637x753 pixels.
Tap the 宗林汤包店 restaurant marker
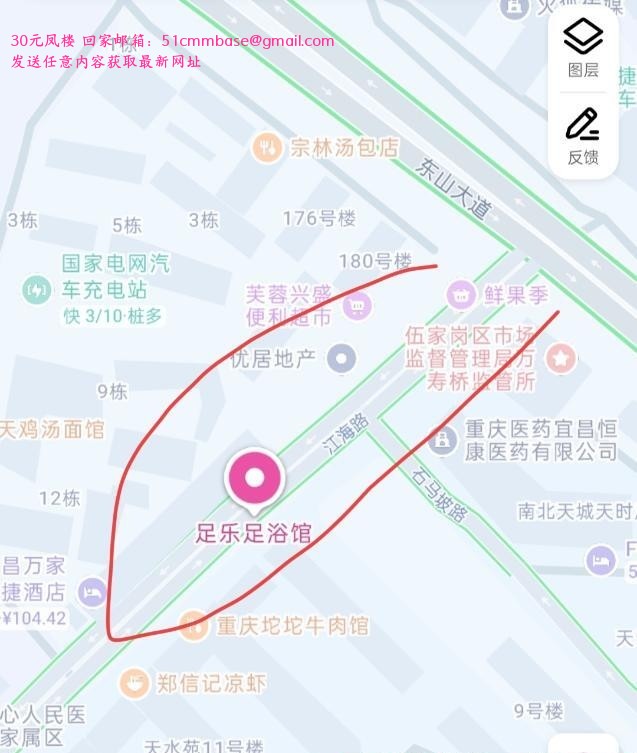(266, 147)
